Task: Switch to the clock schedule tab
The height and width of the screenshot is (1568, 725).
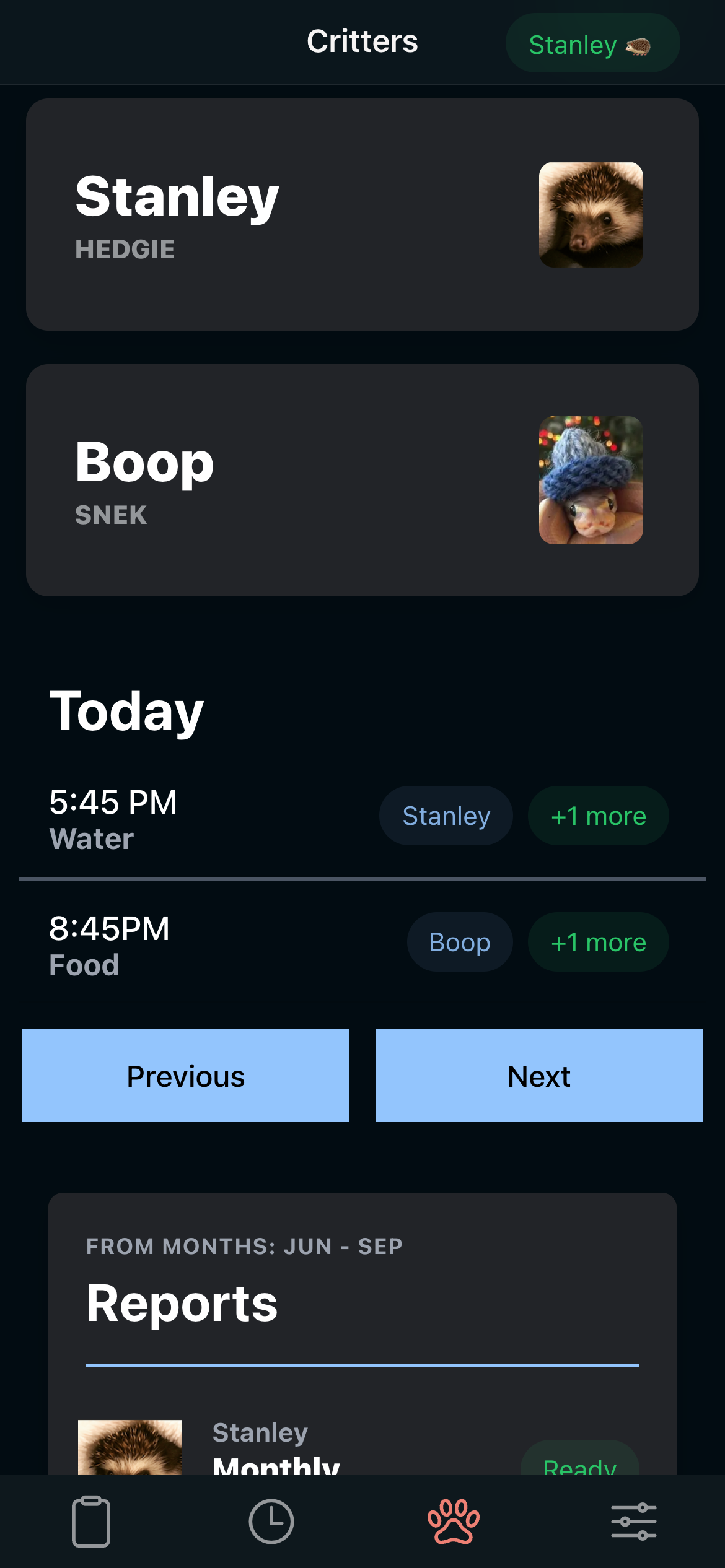Action: [271, 1522]
